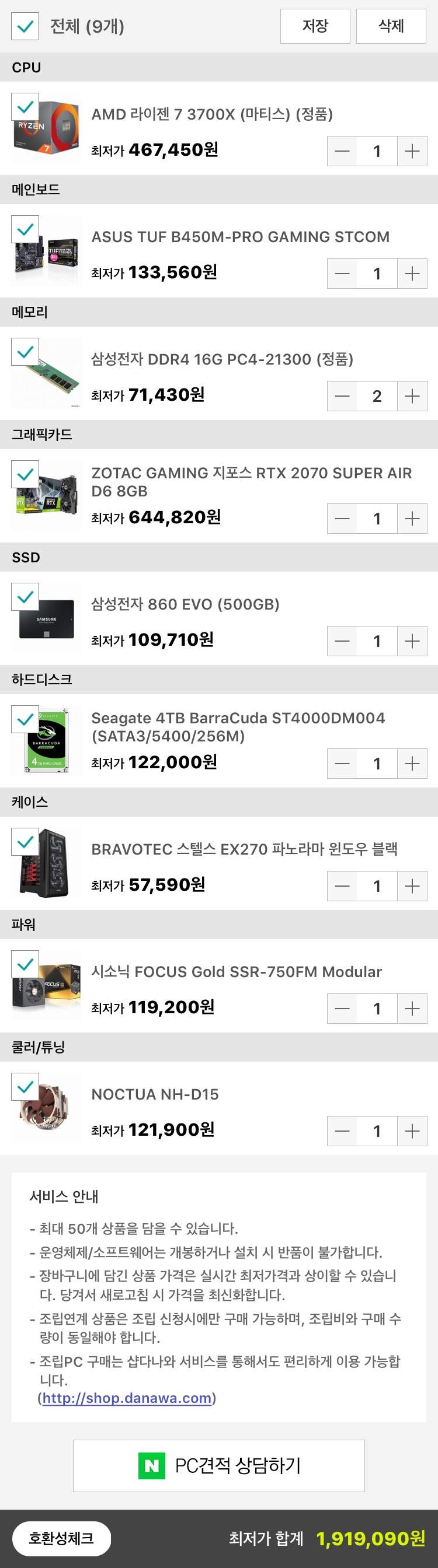Viewport: 438px width, 1568px height.
Task: Open 삼성전자 860 EVO (500GB) product
Action: [185, 604]
